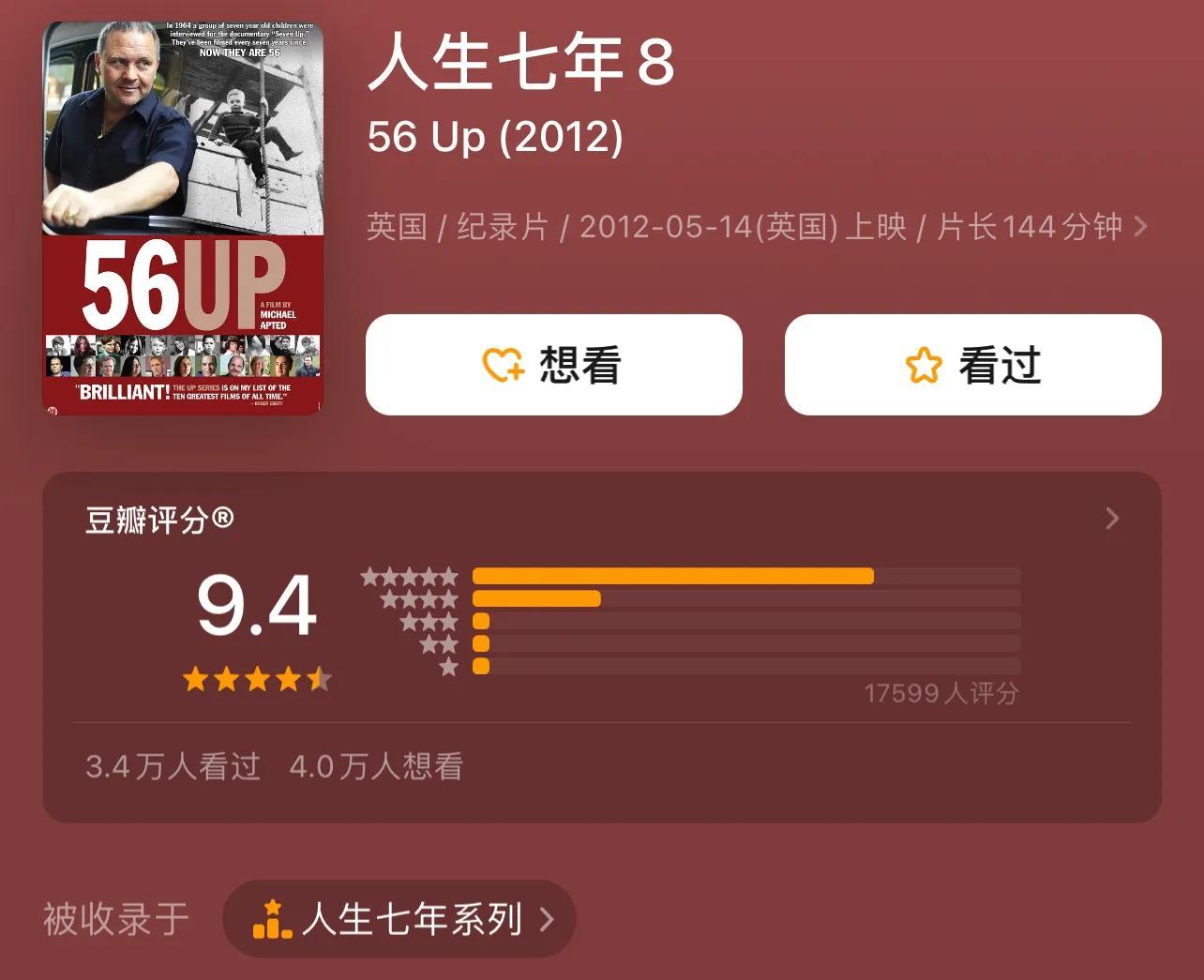Image resolution: width=1204 pixels, height=980 pixels.
Task: Open 豆瓣评分 rating details chevron
Action: [1112, 519]
